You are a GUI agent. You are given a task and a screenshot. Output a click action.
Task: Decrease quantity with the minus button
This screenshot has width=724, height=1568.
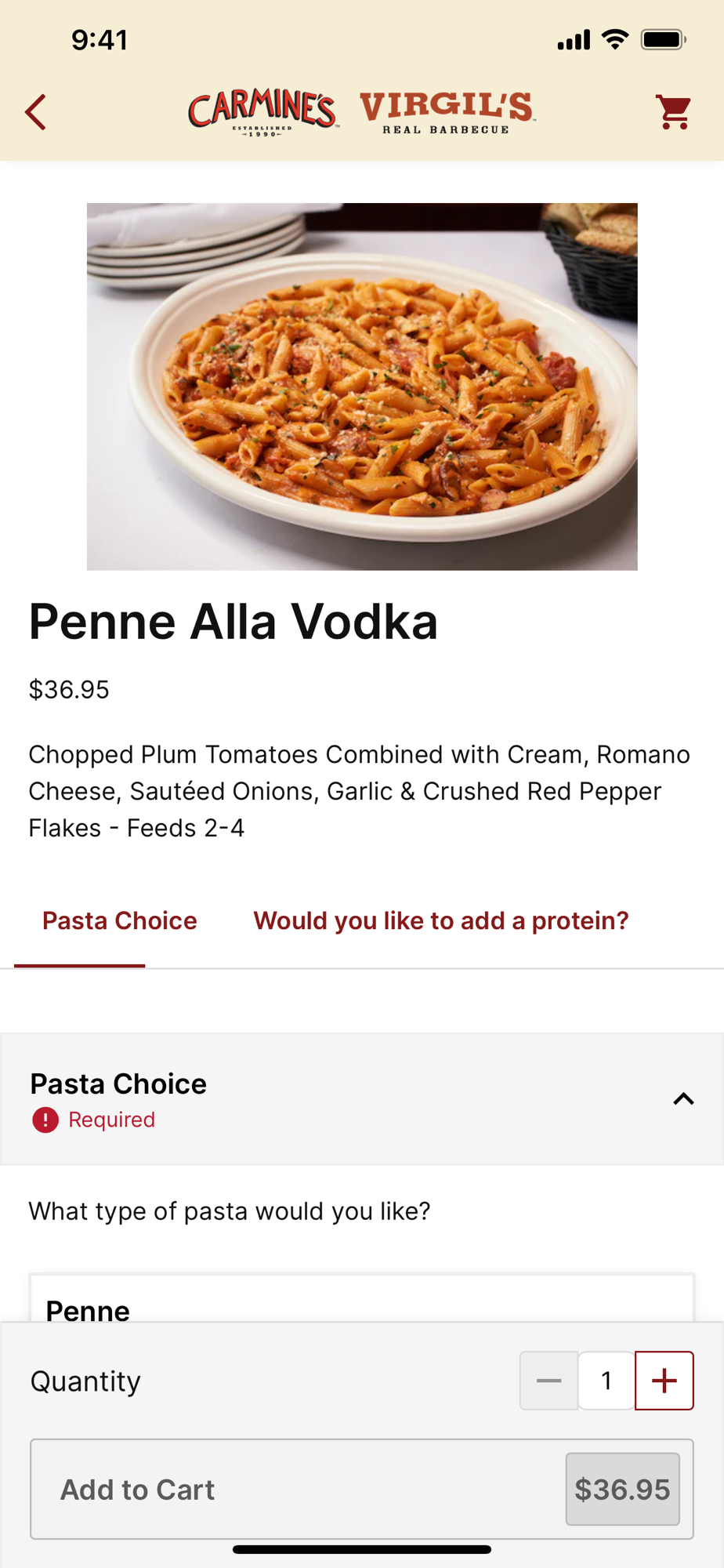pos(549,1381)
